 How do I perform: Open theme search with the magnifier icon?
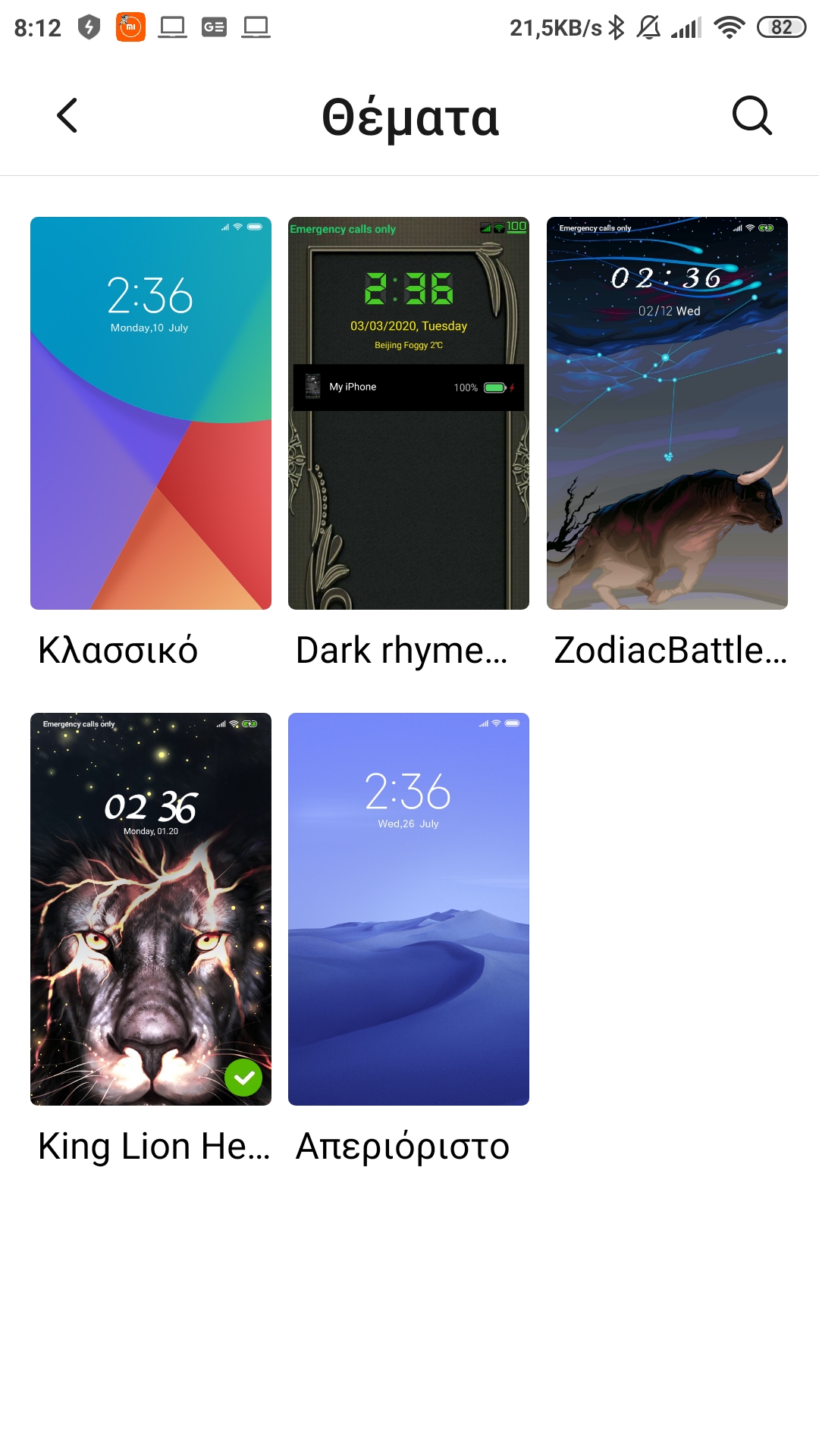click(752, 116)
